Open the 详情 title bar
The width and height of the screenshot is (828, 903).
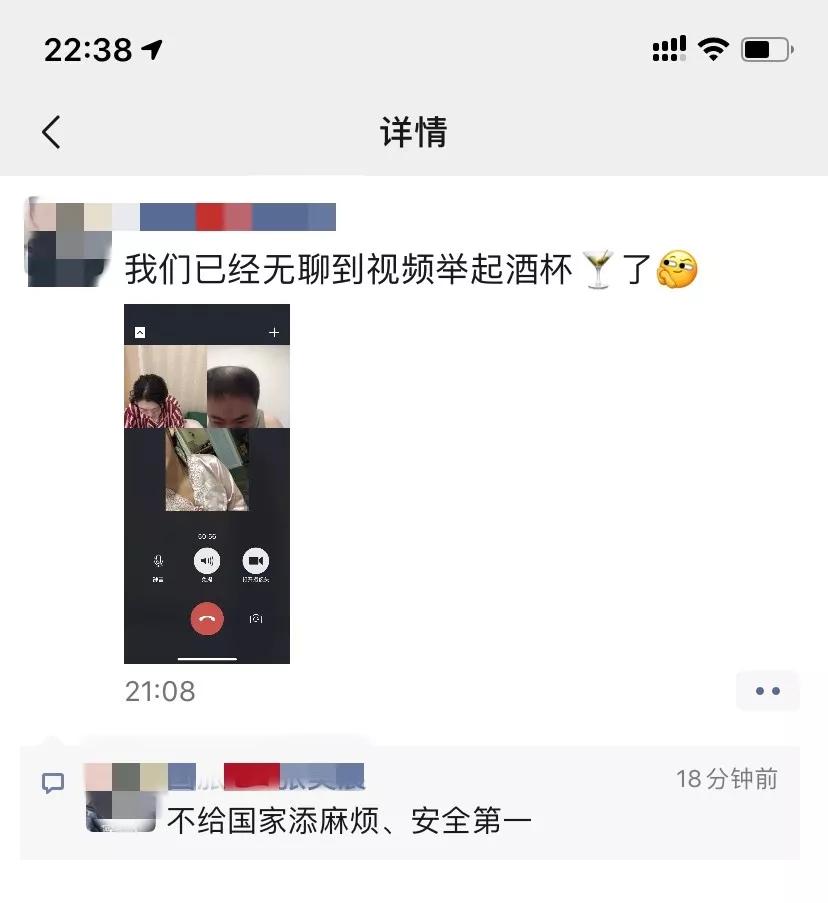(414, 131)
